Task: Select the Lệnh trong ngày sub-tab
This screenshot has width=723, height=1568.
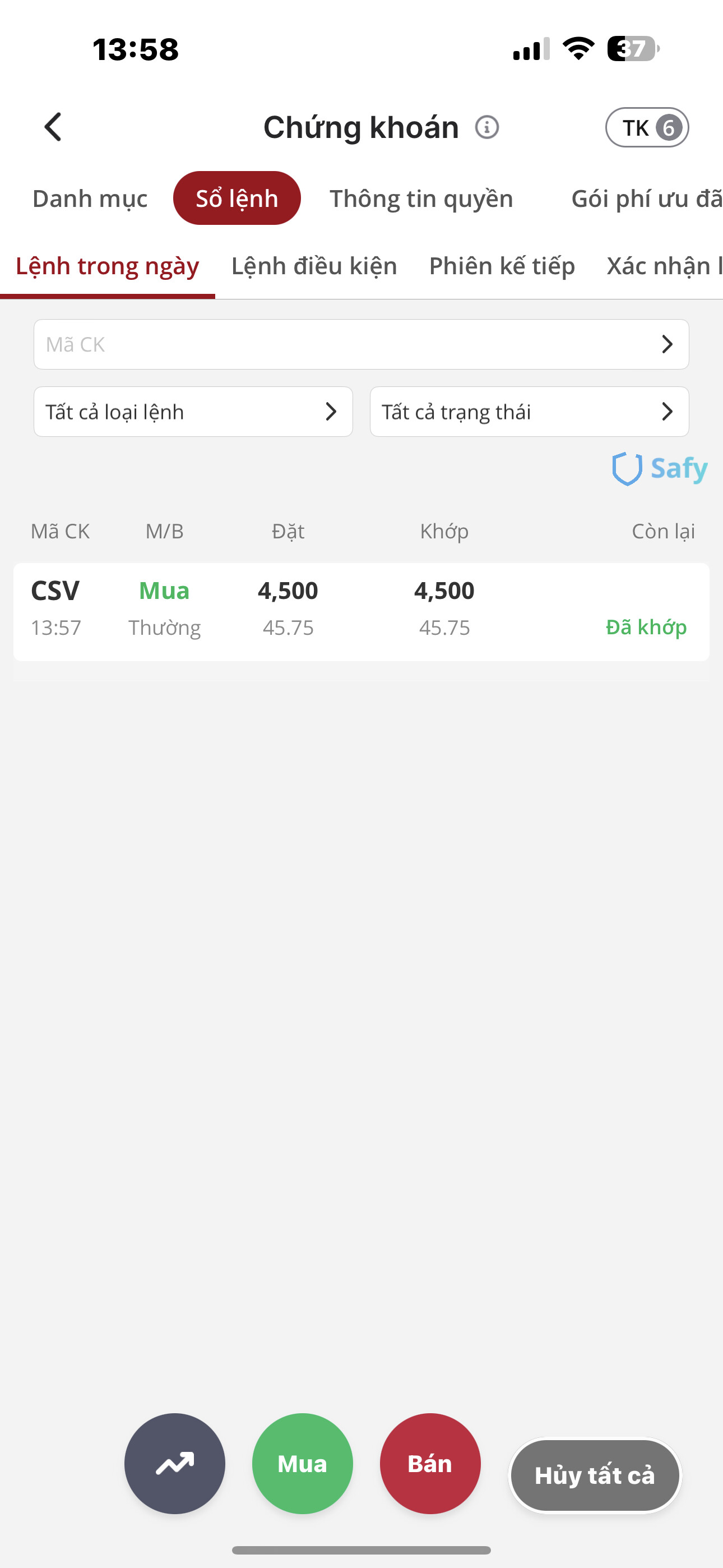Action: tap(108, 266)
